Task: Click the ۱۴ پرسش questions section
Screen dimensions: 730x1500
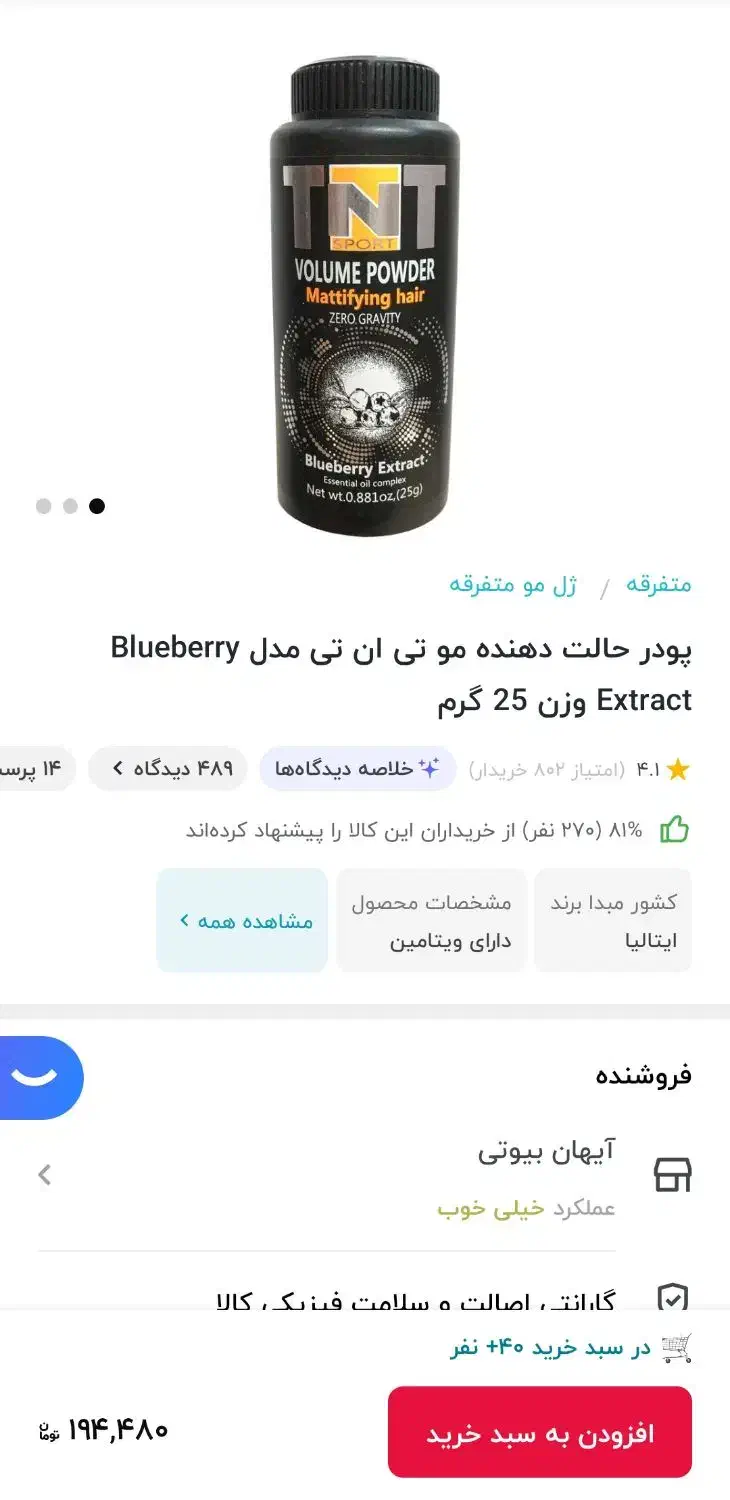Action: point(35,768)
